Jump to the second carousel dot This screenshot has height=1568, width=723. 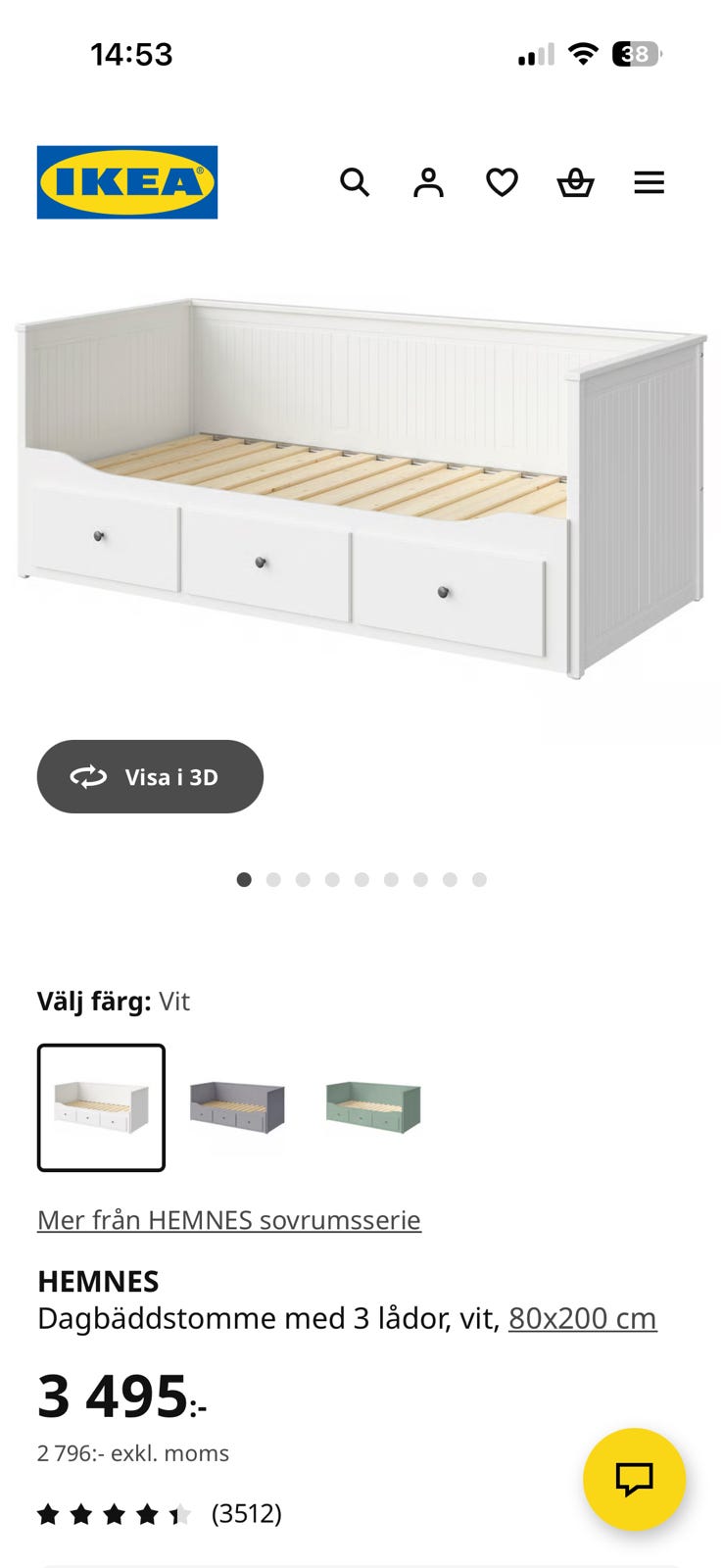tap(273, 879)
